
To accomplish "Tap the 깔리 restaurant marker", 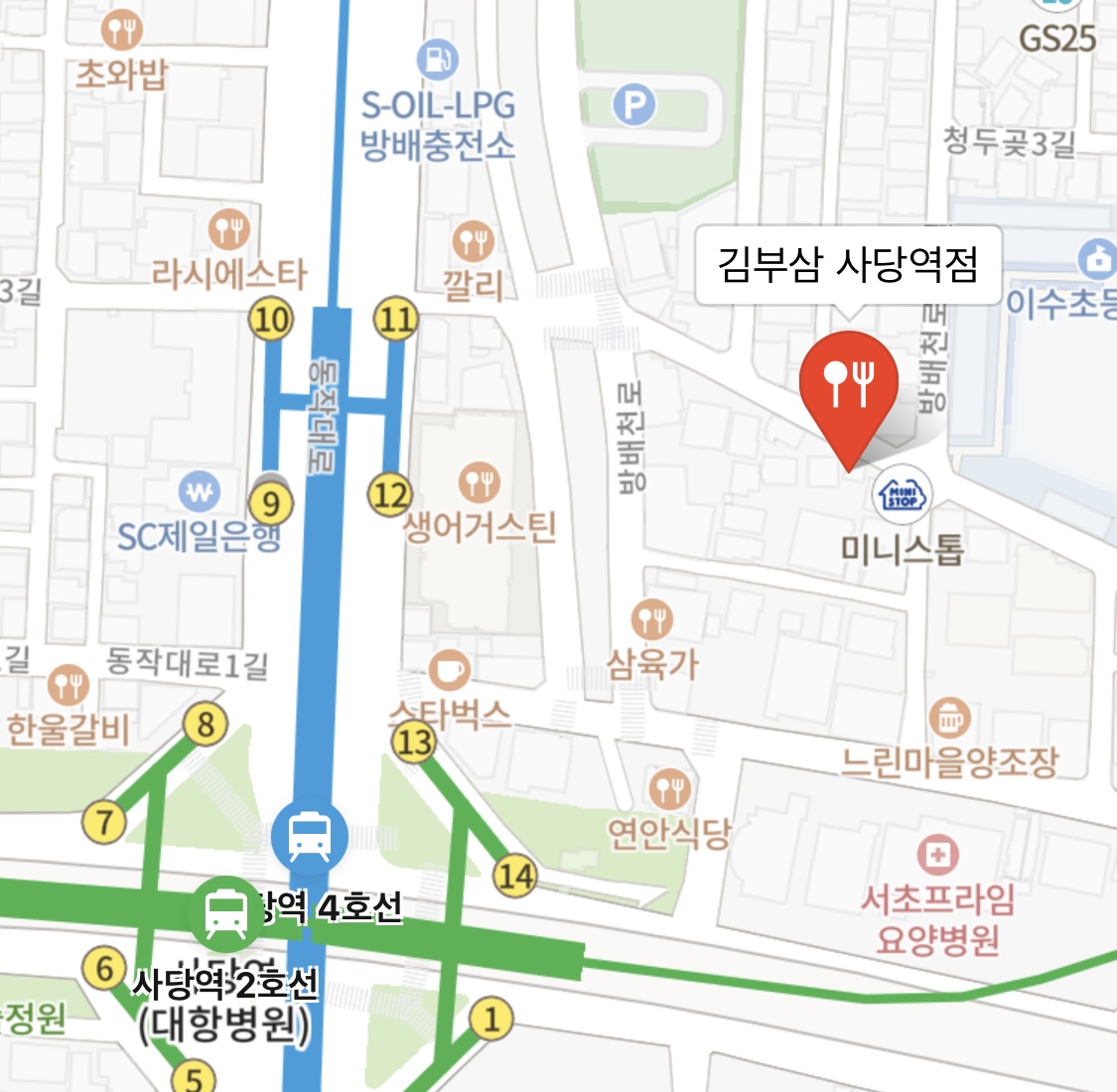I will coord(473,240).
